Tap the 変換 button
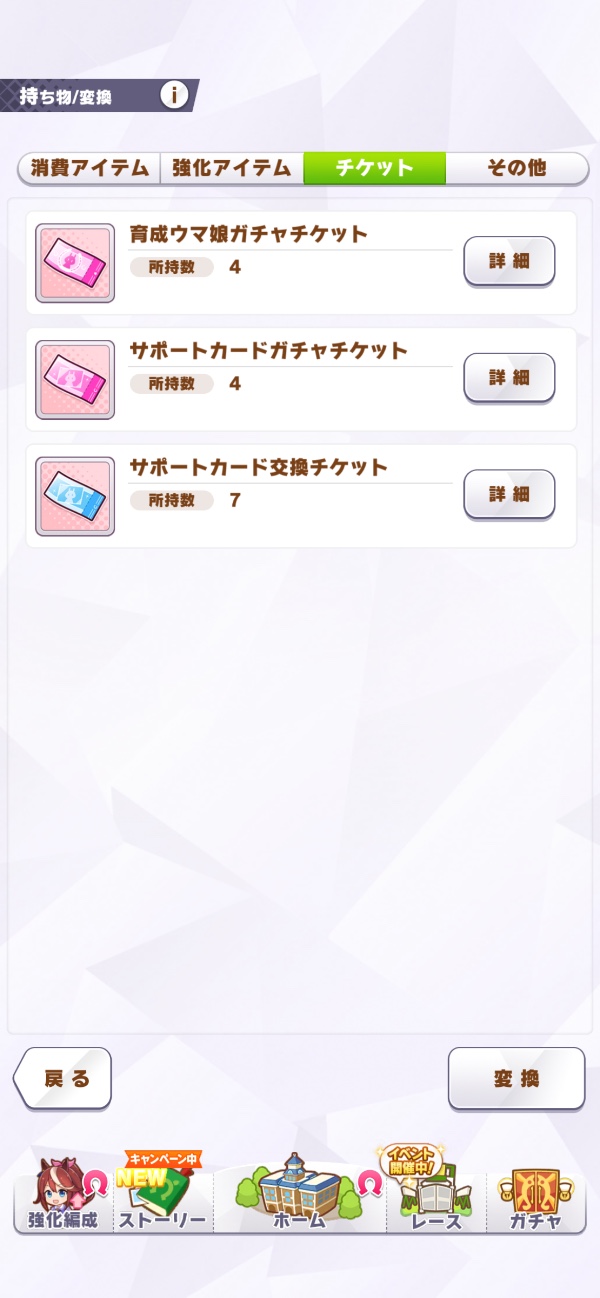Image resolution: width=600 pixels, height=1298 pixels. (x=516, y=1079)
